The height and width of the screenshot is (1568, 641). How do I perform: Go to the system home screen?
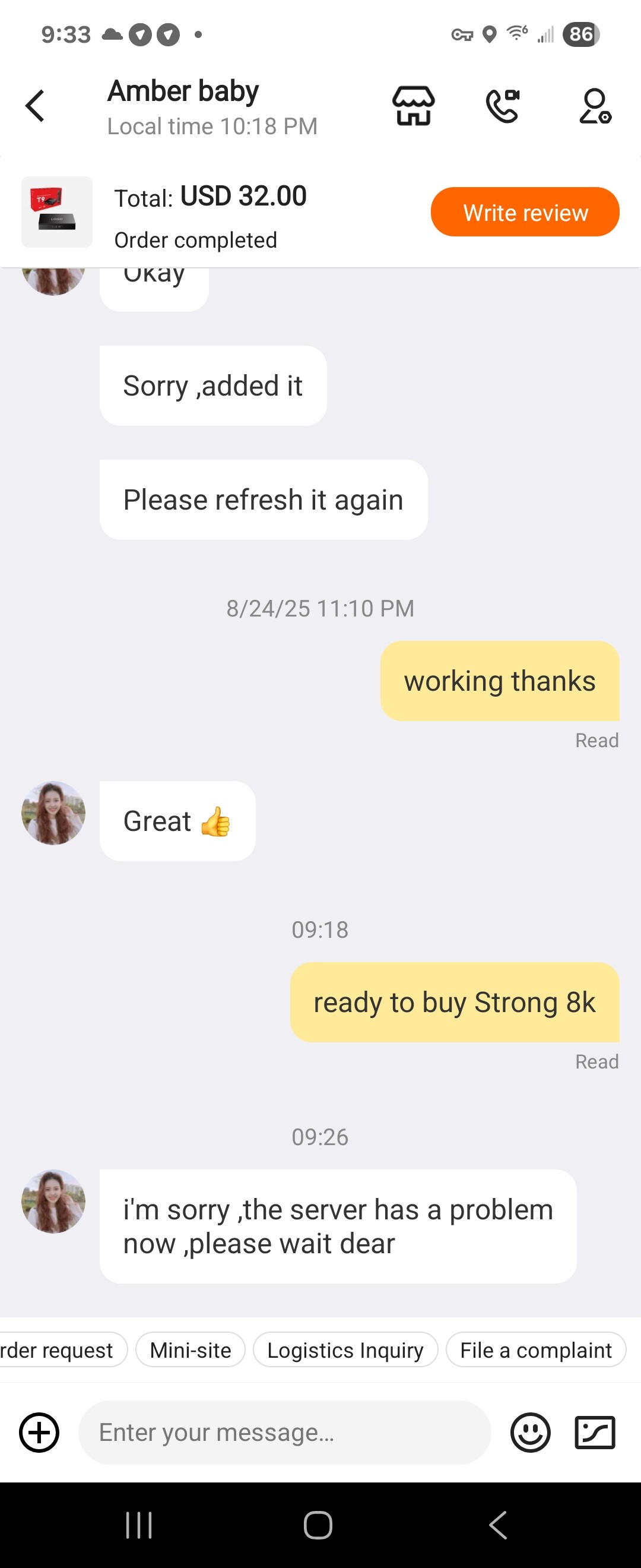(x=318, y=1525)
